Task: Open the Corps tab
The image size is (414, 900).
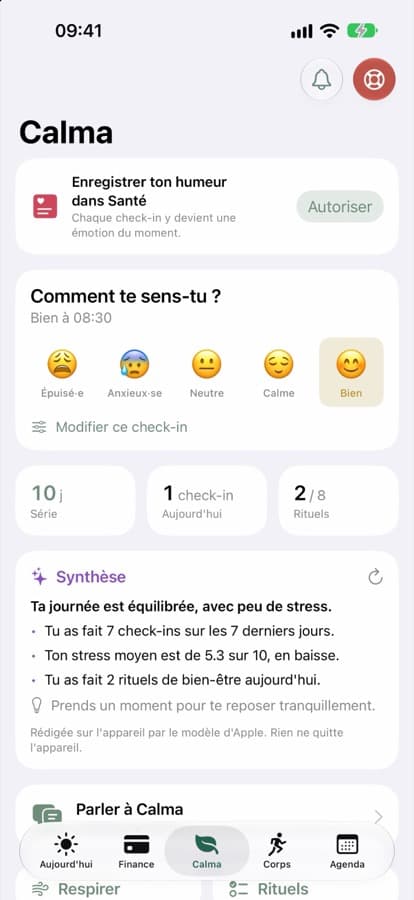Action: click(x=277, y=851)
